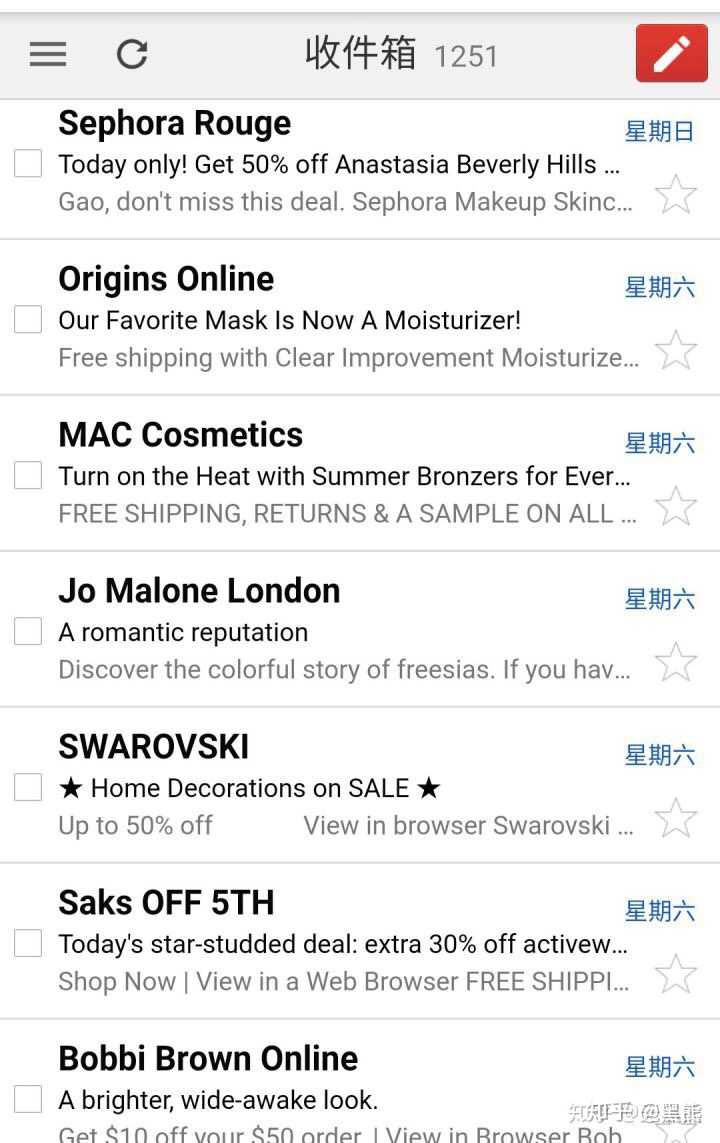Star the SWAROVSKI email
Screen dimensions: 720x1143
(676, 818)
